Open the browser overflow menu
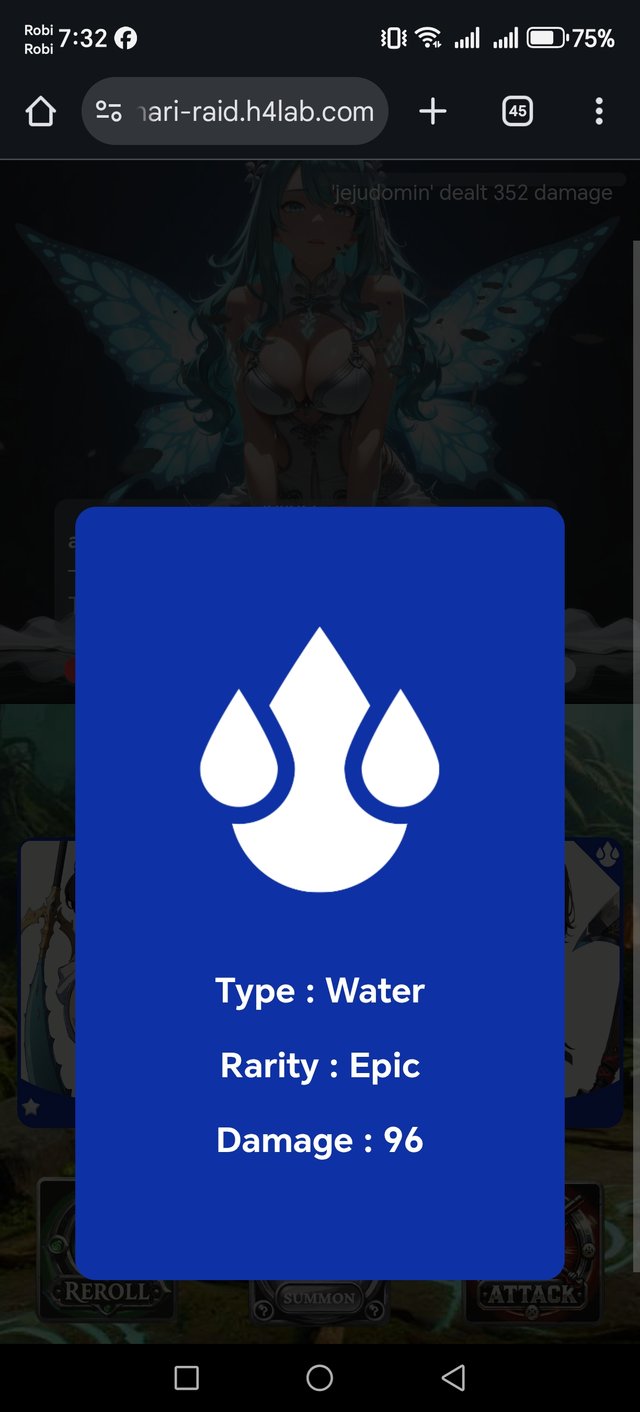640x1412 pixels. coord(598,112)
